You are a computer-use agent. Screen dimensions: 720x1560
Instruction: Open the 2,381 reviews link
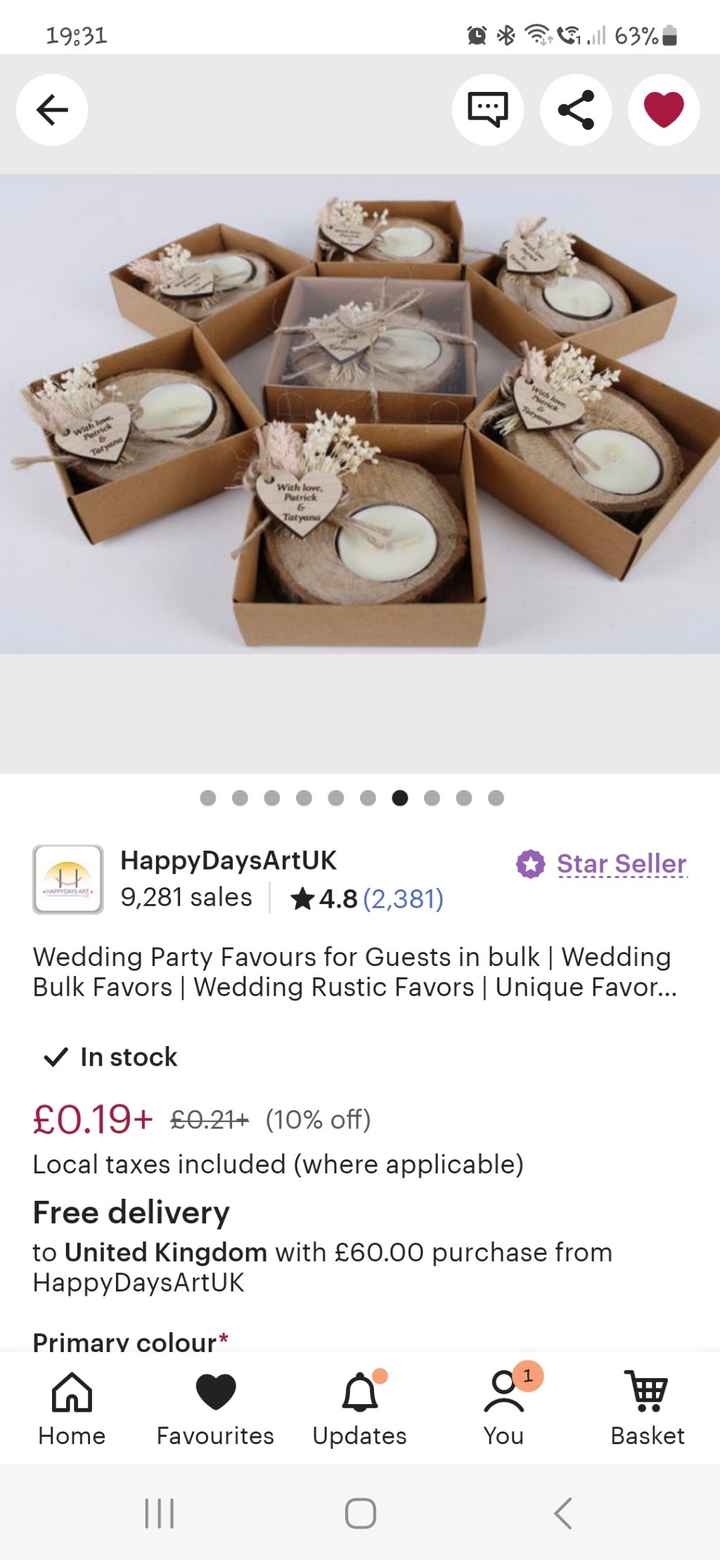[x=403, y=899]
